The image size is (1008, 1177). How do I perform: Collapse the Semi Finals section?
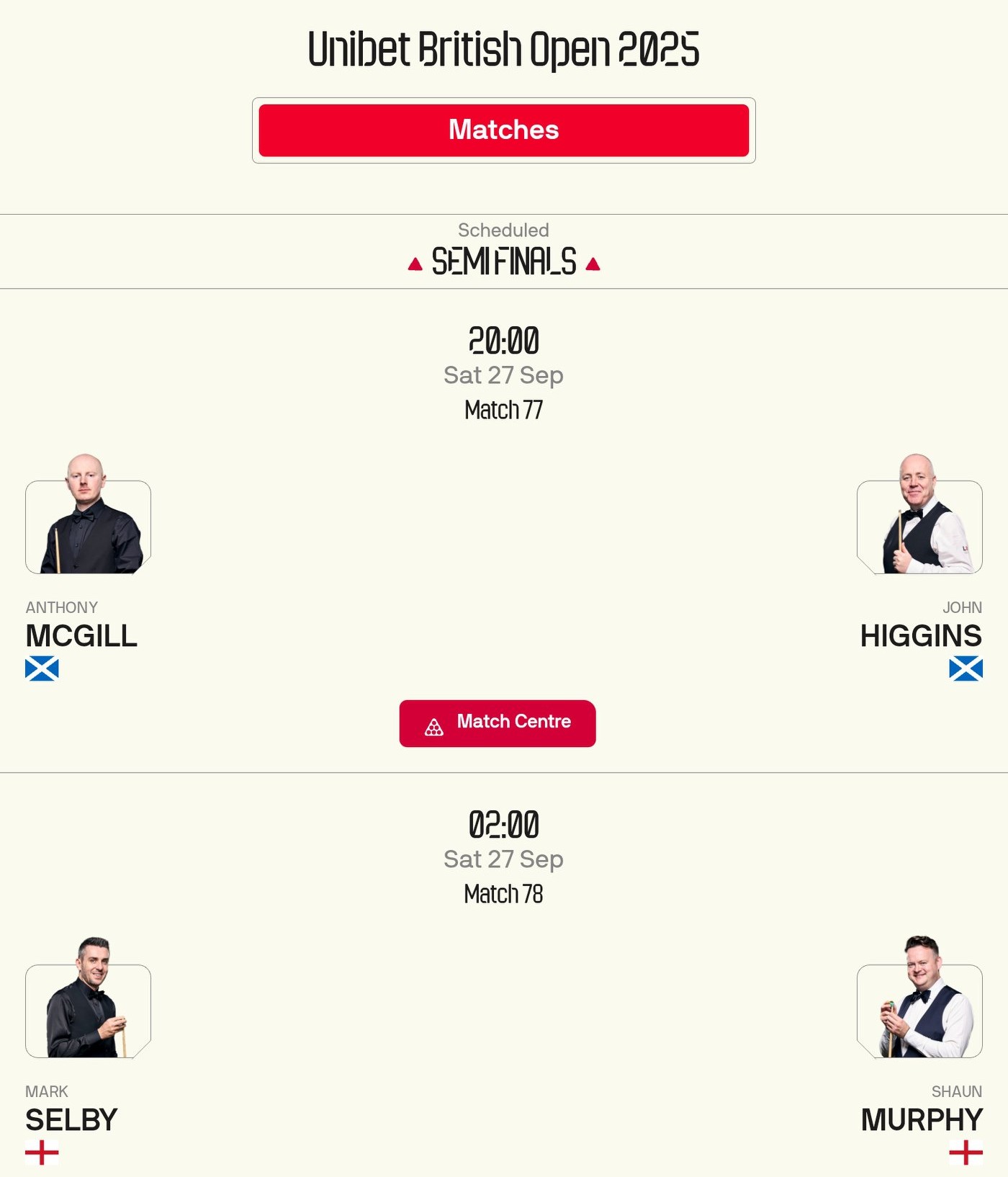coord(503,261)
